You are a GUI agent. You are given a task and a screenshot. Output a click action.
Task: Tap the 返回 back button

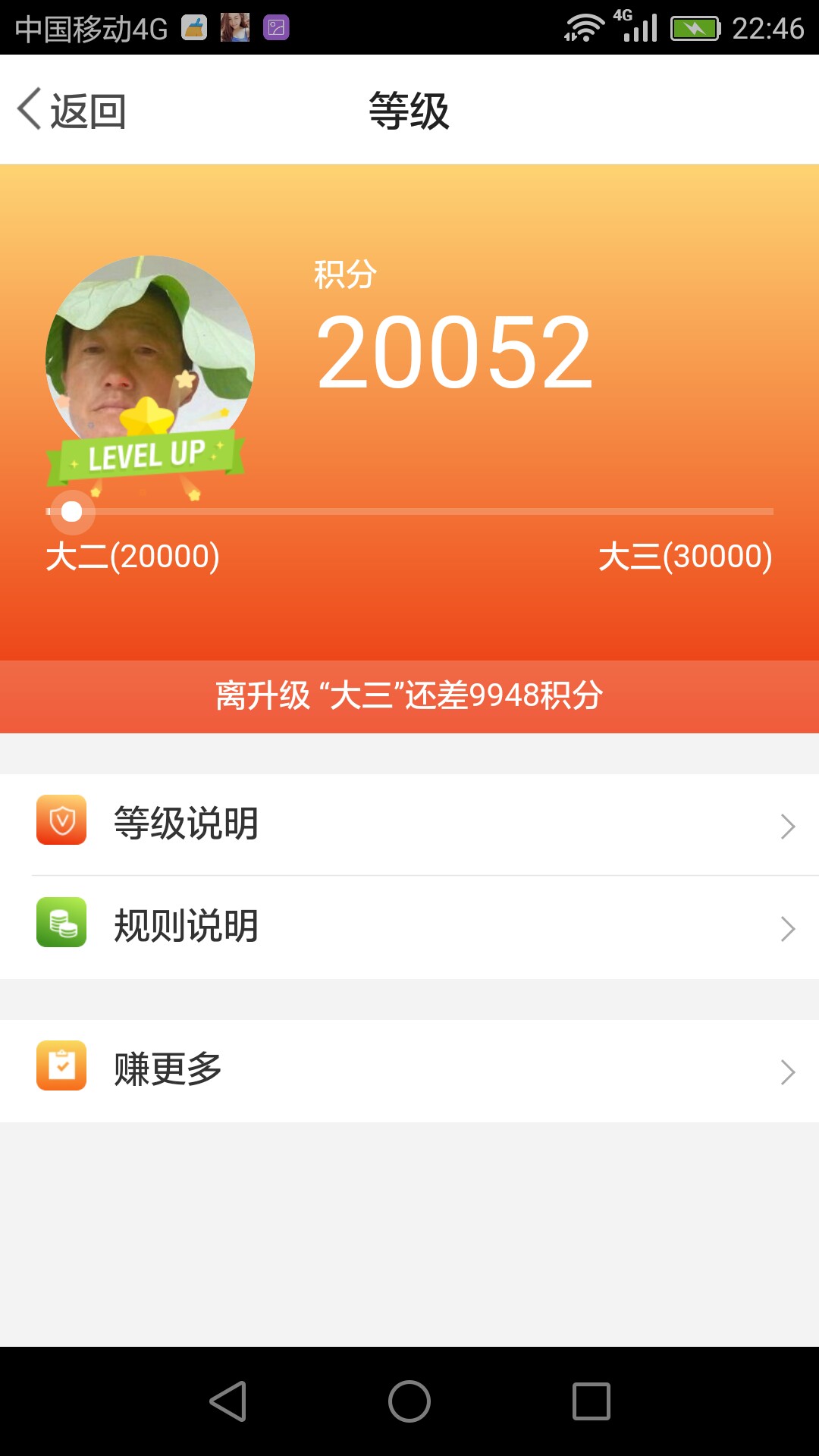[x=72, y=110]
